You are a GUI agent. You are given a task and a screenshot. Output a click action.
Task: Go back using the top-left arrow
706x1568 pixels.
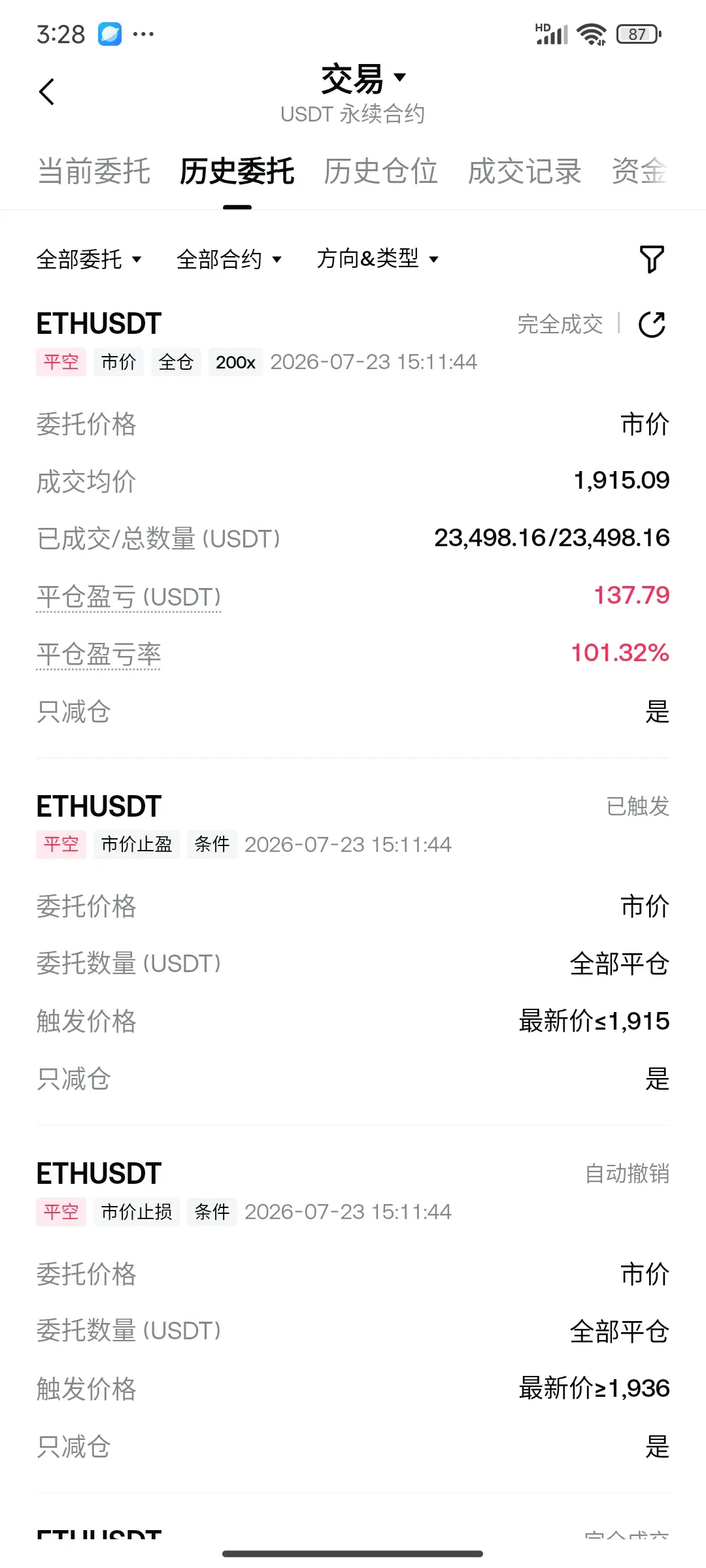click(46, 91)
